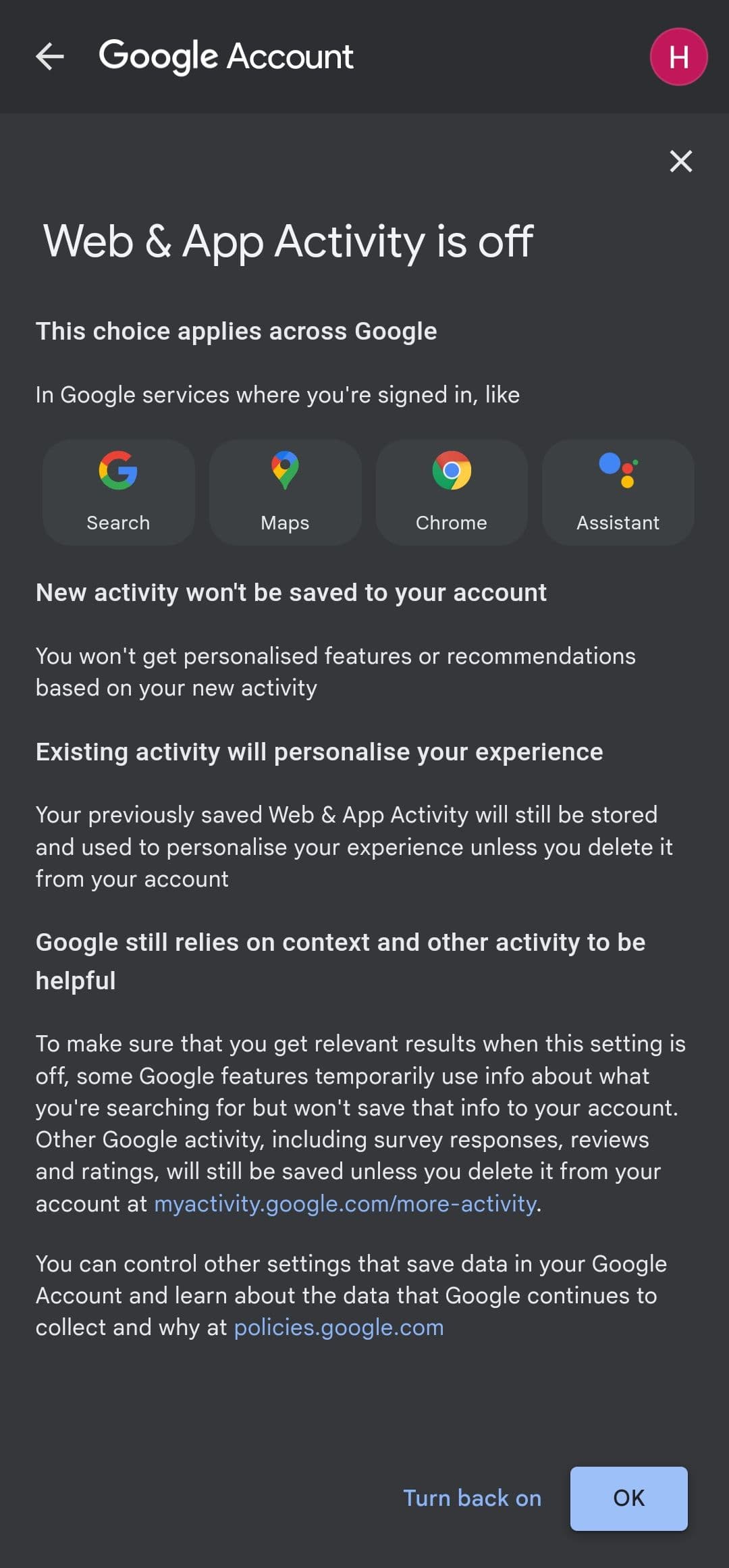The height and width of the screenshot is (1568, 729).
Task: Open the profile avatar H
Action: [x=678, y=57]
